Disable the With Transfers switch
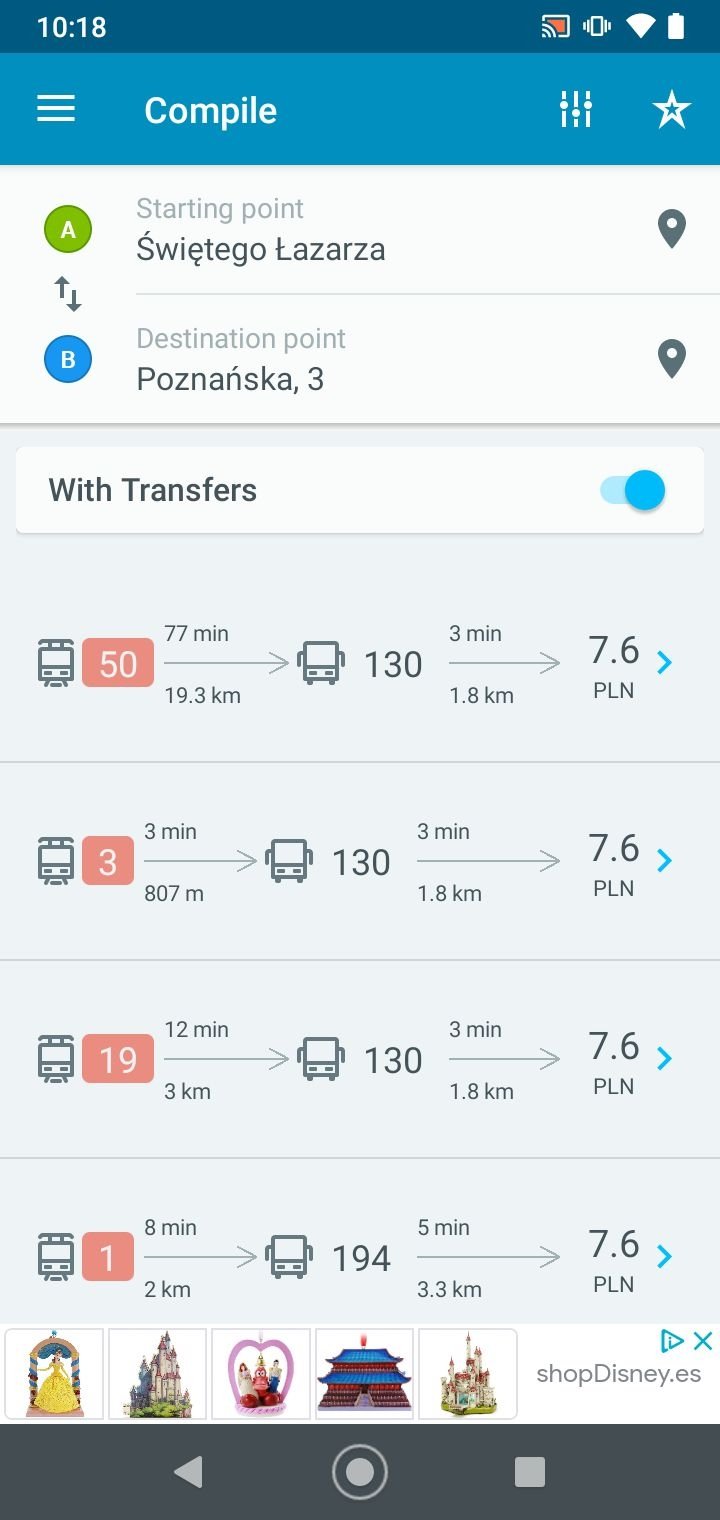Viewport: 720px width, 1520px height. [x=632, y=490]
